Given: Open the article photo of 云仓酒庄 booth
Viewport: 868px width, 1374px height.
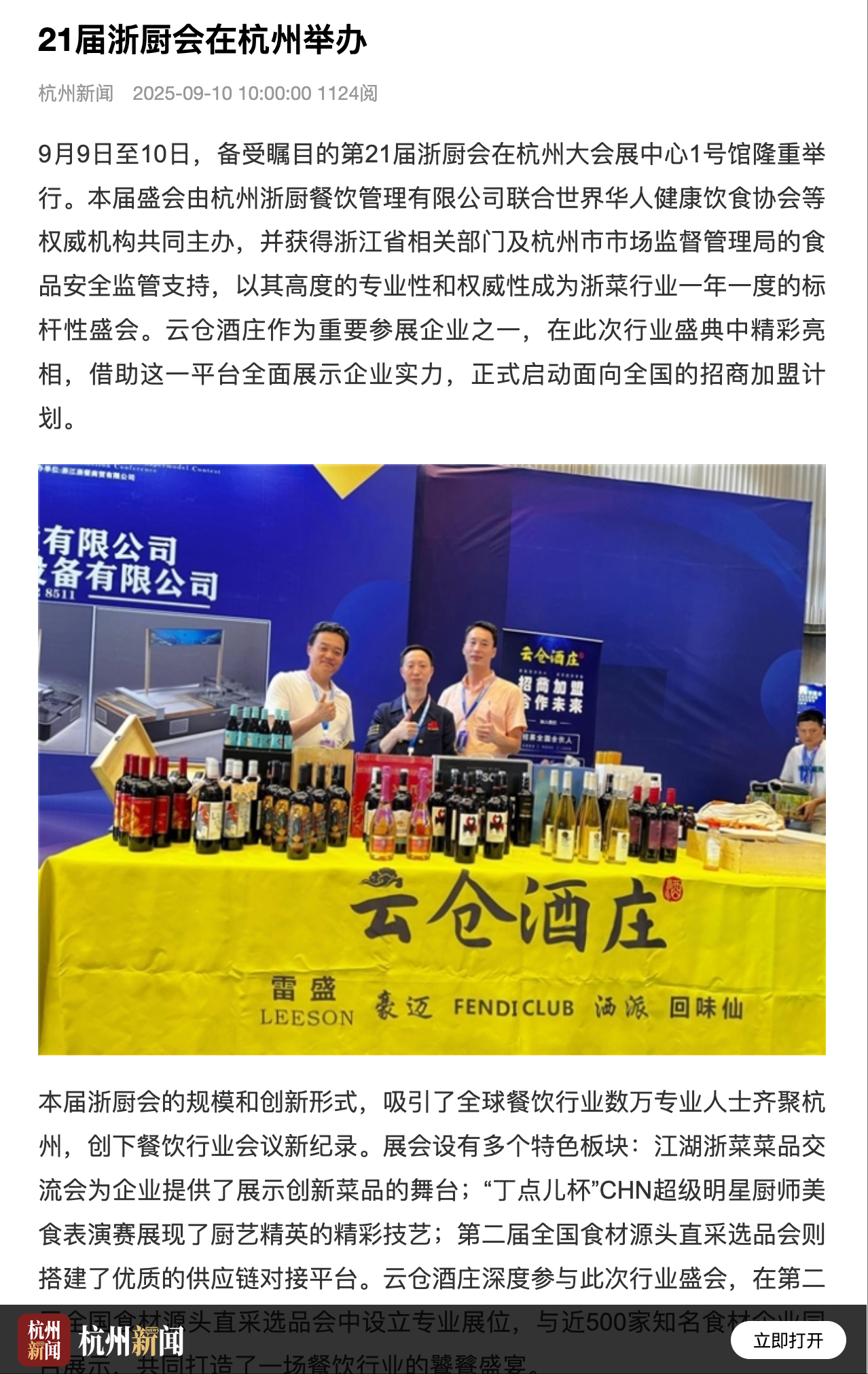Looking at the screenshot, I should tap(432, 759).
